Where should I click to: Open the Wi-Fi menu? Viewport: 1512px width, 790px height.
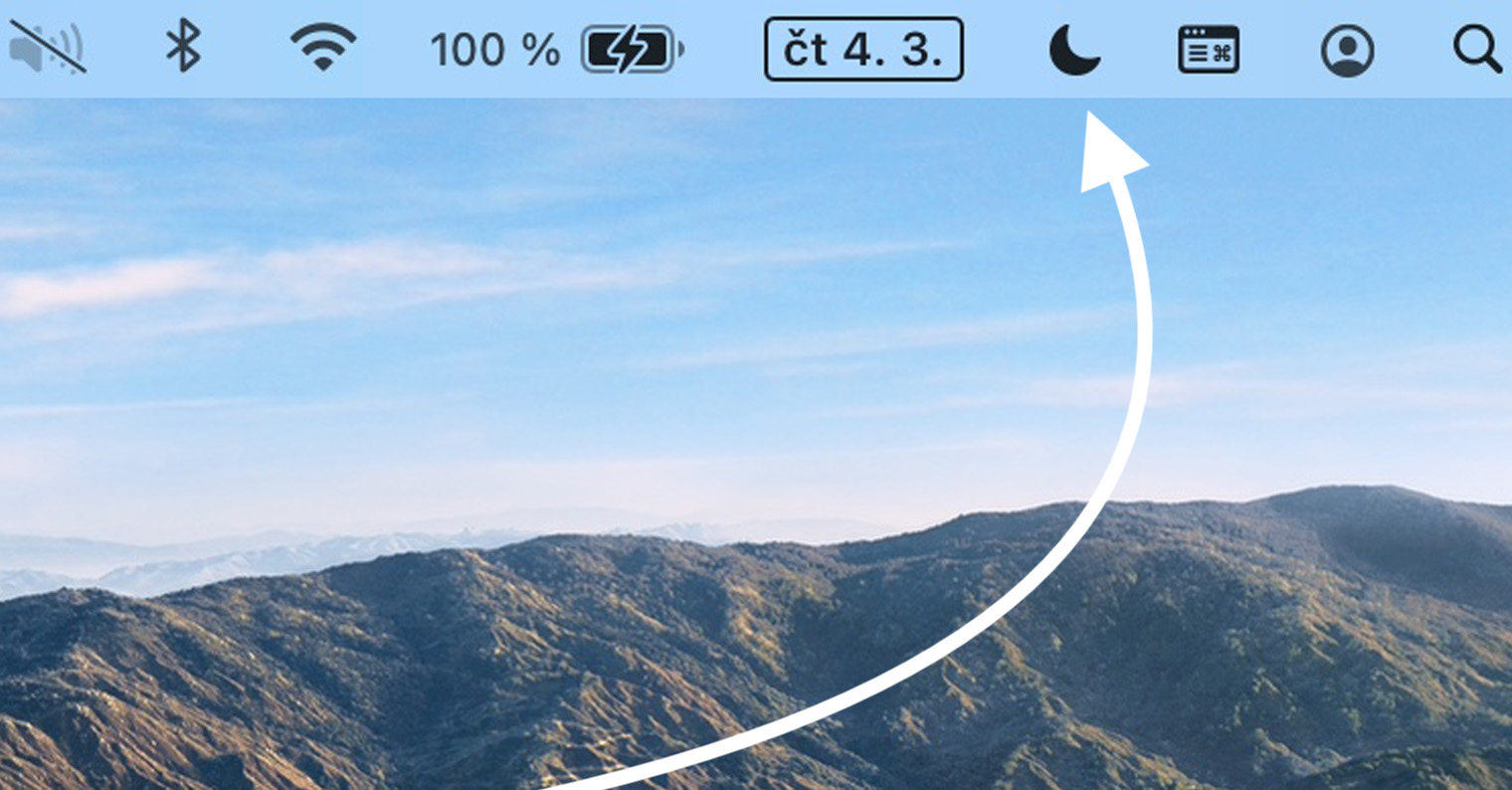[x=323, y=48]
